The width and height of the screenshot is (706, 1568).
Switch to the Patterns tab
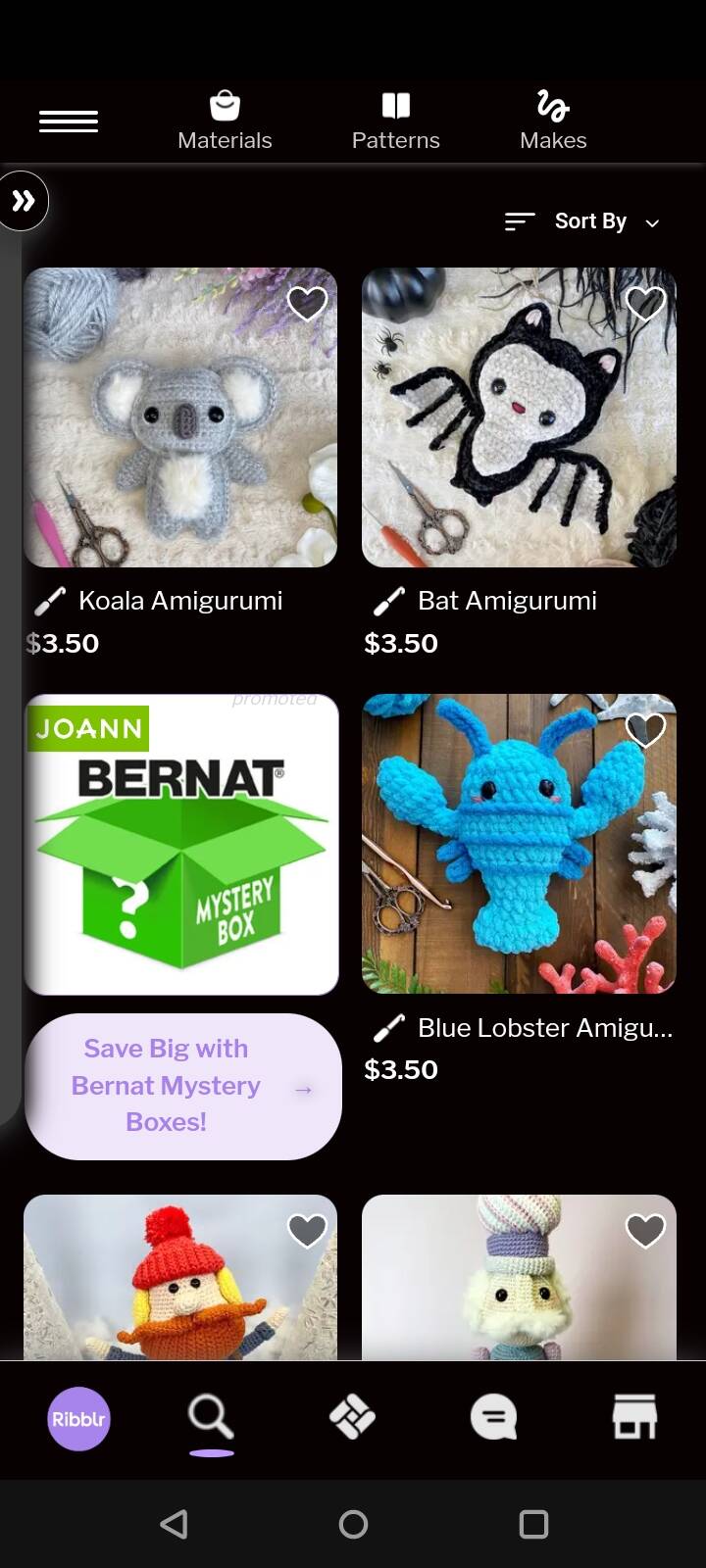(x=395, y=122)
